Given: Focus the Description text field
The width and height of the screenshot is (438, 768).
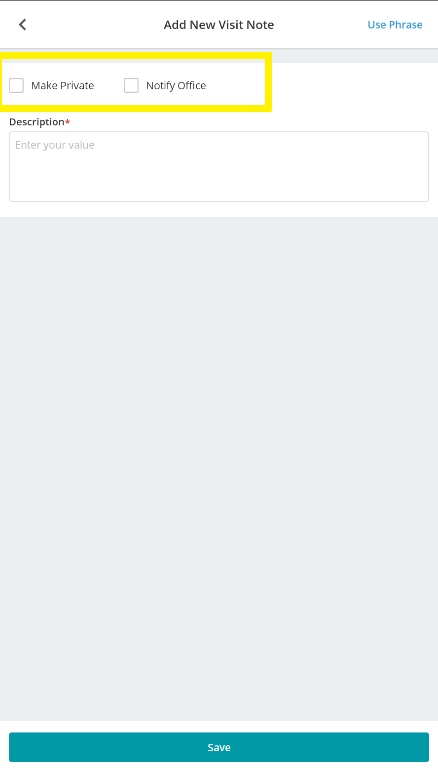Looking at the screenshot, I should pos(219,167).
